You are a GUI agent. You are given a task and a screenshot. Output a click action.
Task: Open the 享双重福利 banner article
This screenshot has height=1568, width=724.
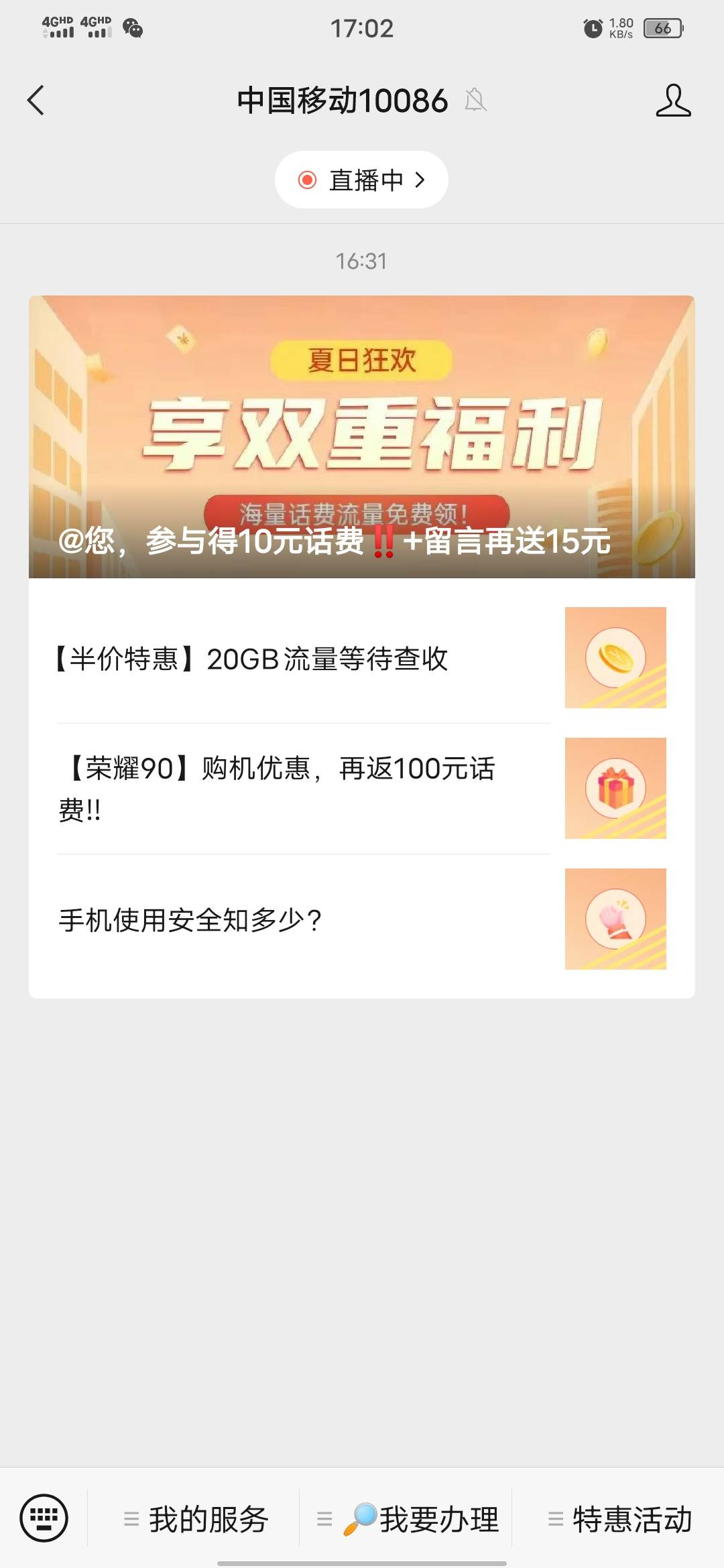(x=361, y=436)
